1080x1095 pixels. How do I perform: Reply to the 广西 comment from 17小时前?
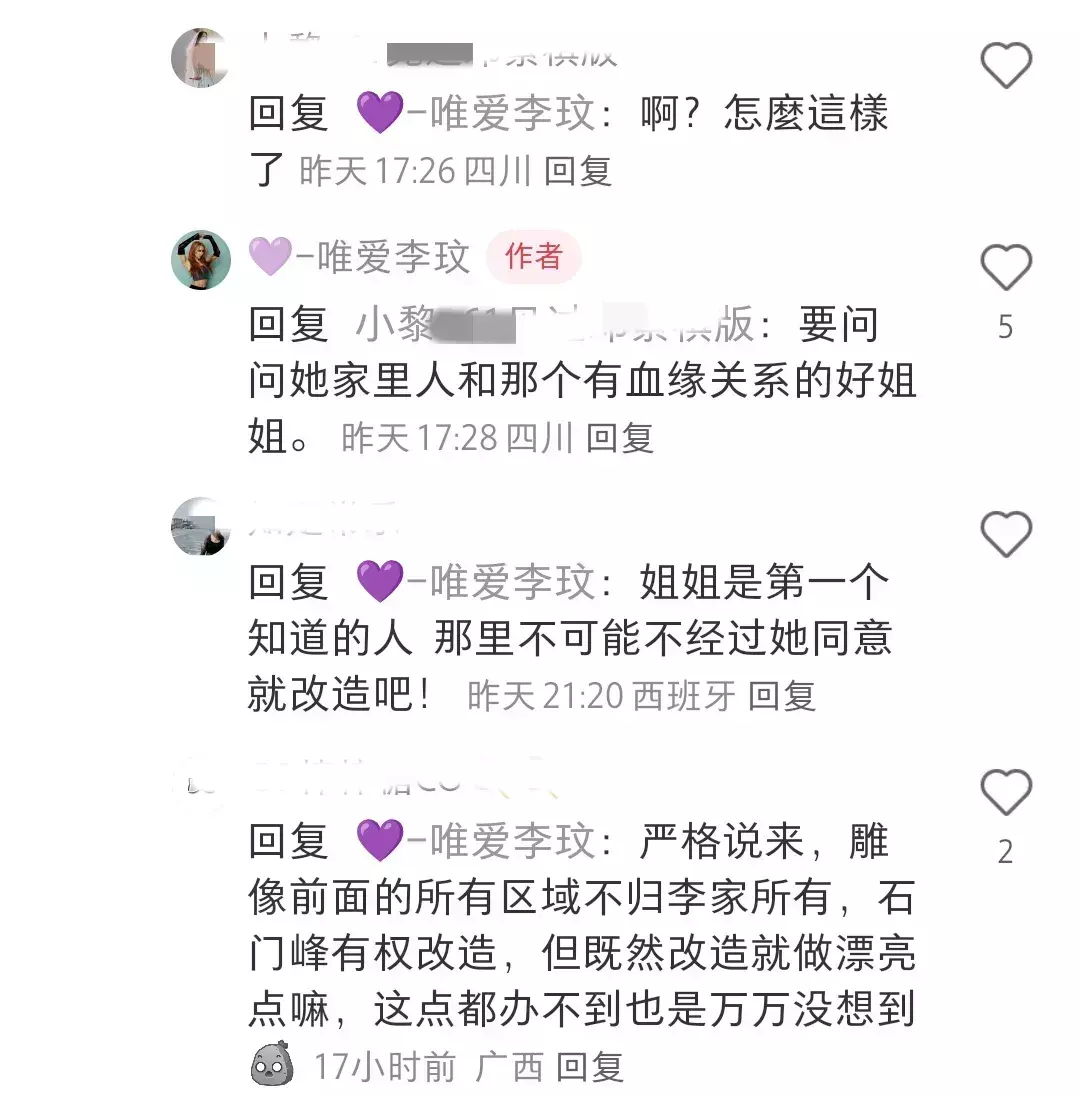point(590,1067)
